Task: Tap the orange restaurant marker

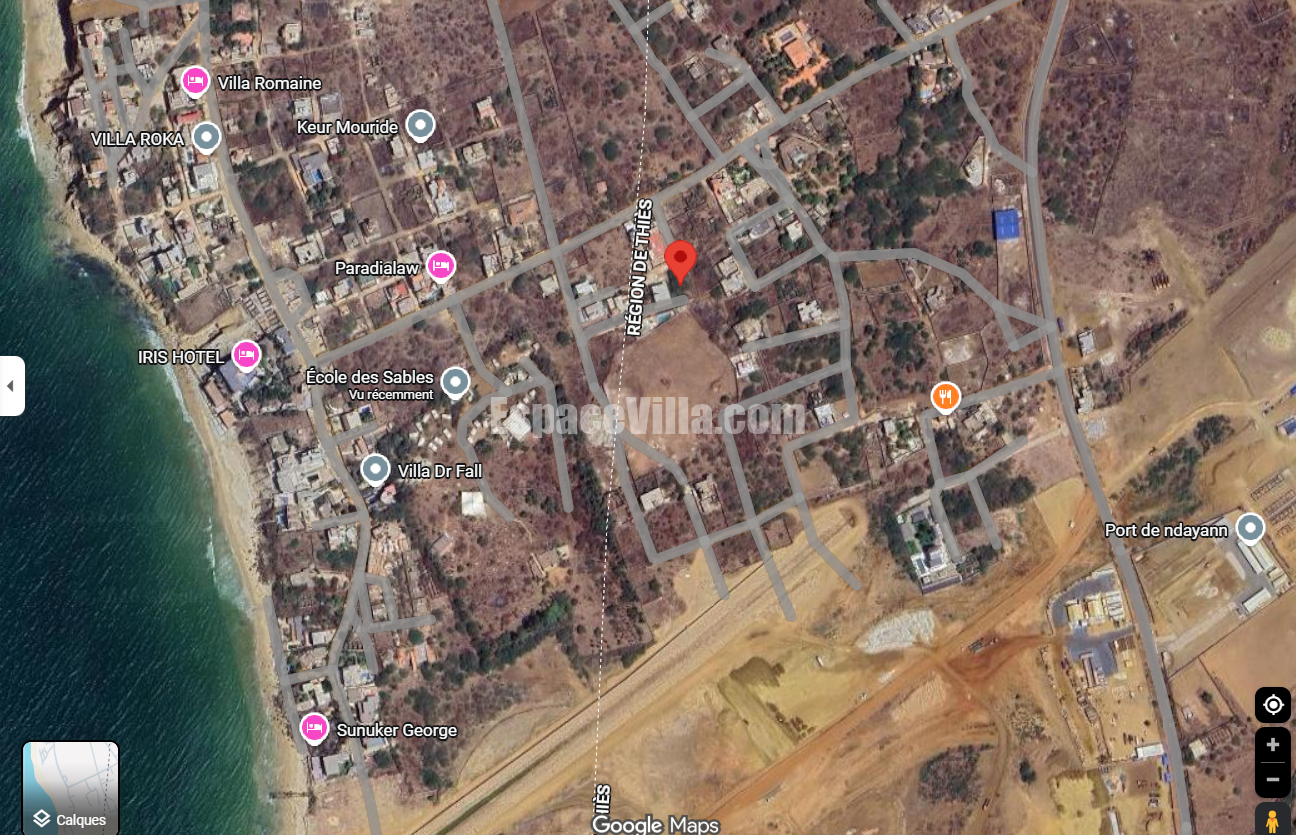Action: point(945,397)
